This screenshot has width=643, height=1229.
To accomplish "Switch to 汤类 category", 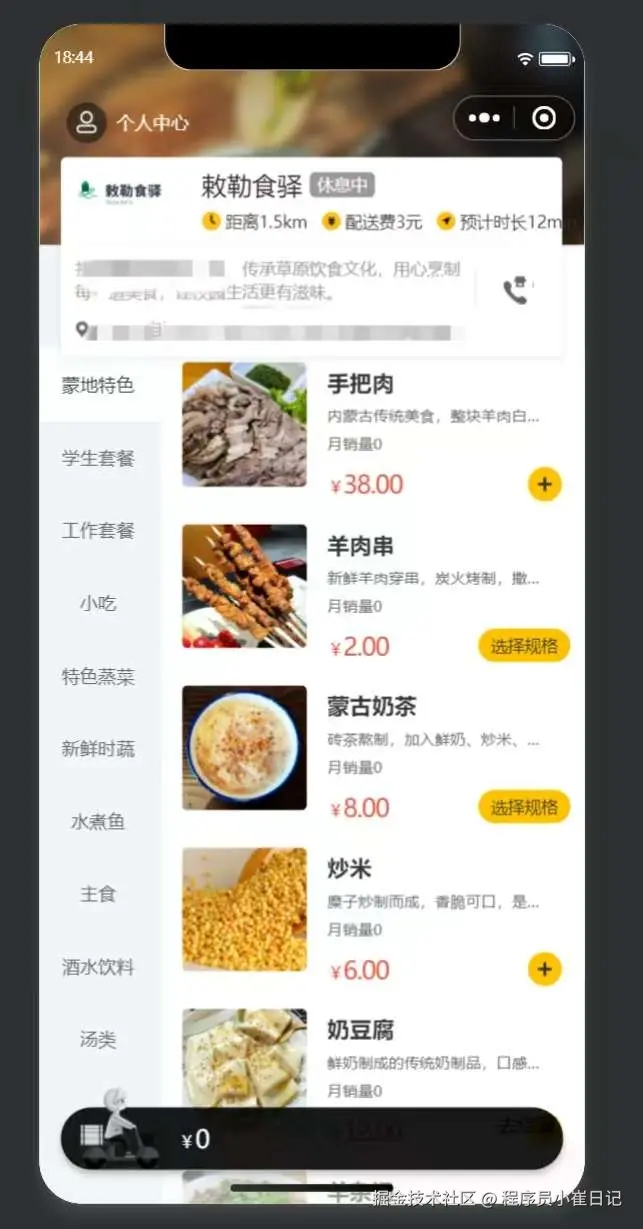I will [98, 1039].
